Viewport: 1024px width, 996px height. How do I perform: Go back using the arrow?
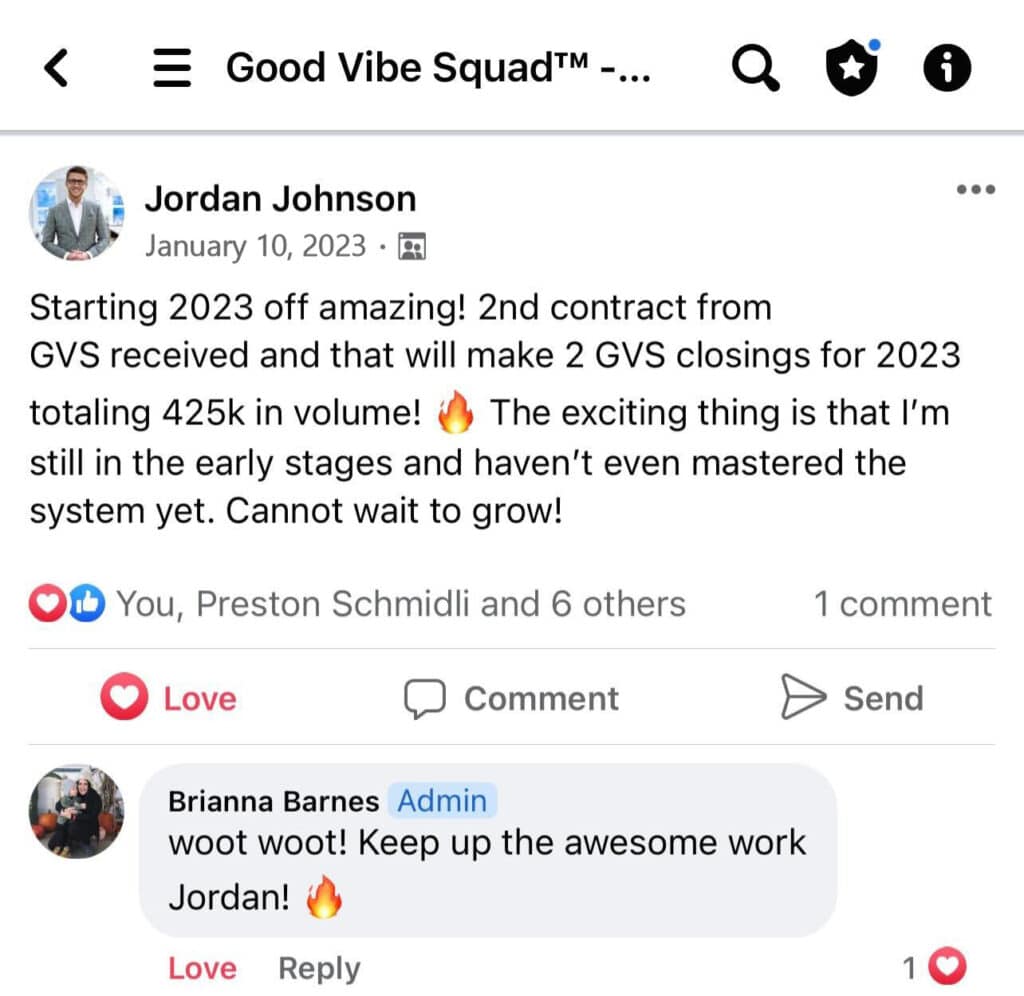click(x=57, y=68)
